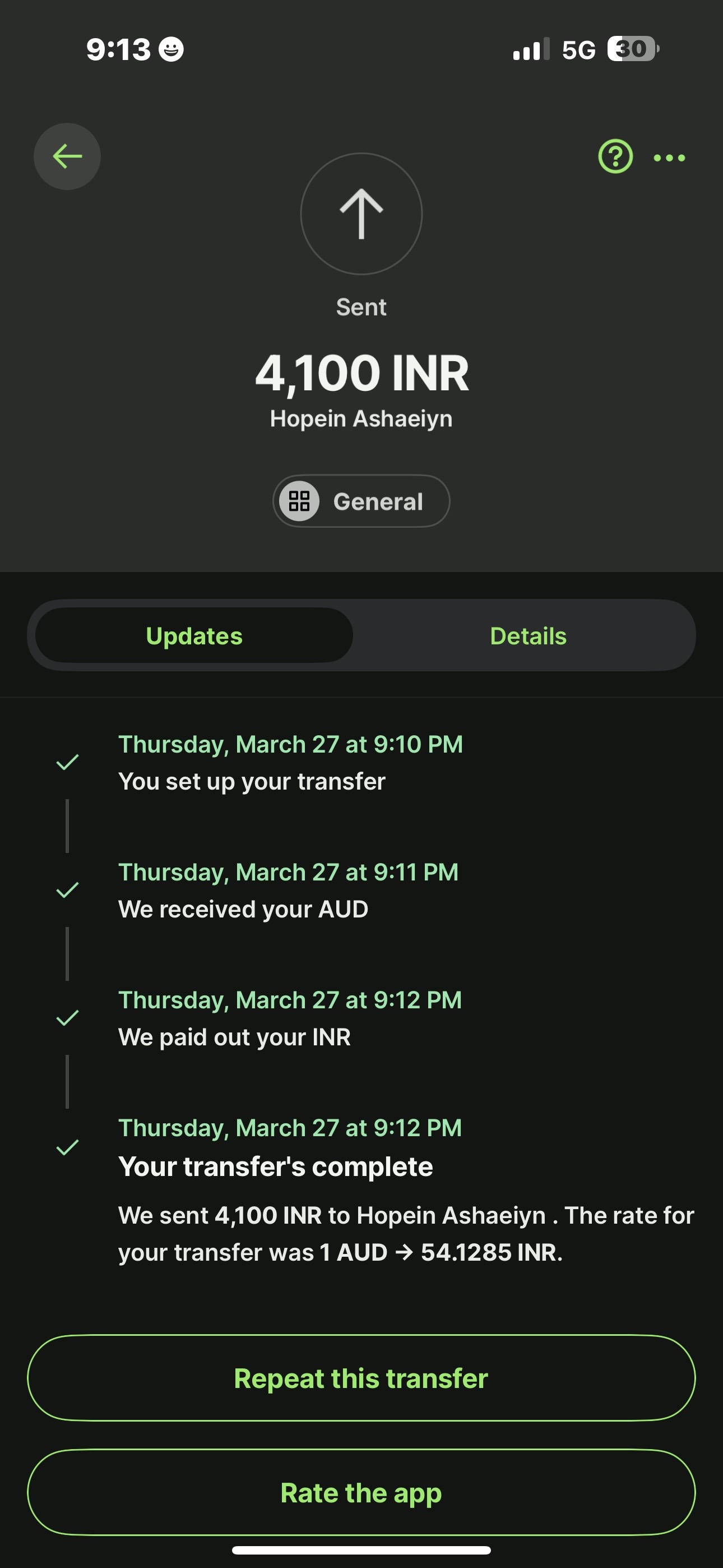The width and height of the screenshot is (723, 1568).
Task: Select the Updates tab
Action: pyautogui.click(x=194, y=636)
